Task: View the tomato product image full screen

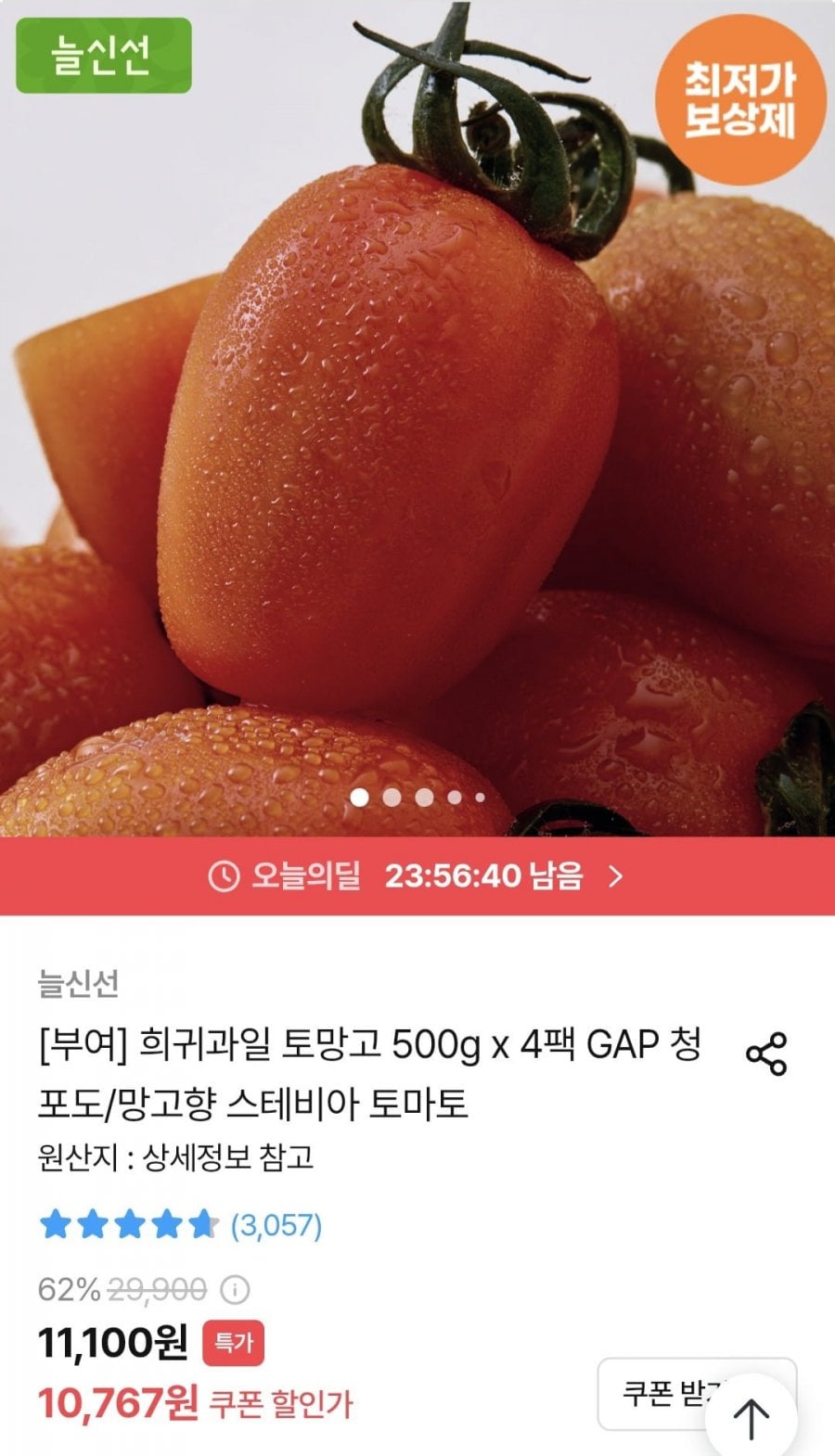Action: click(x=417, y=417)
